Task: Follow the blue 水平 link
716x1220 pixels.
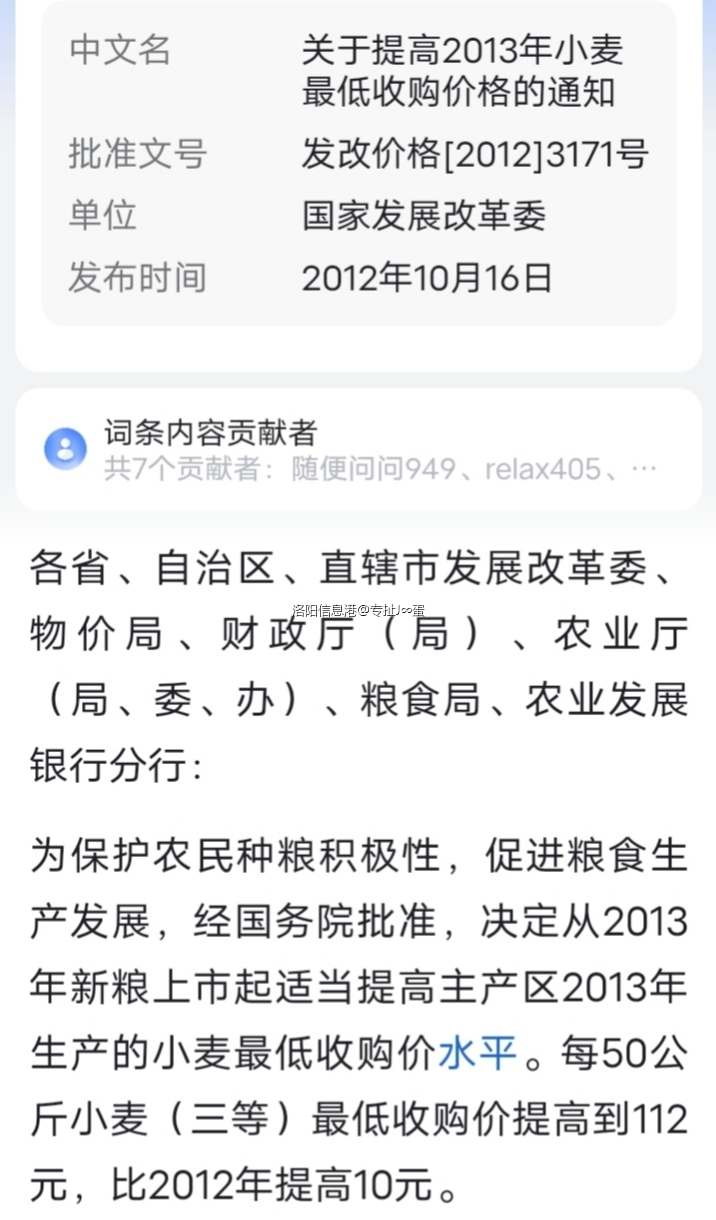Action: pos(477,1054)
